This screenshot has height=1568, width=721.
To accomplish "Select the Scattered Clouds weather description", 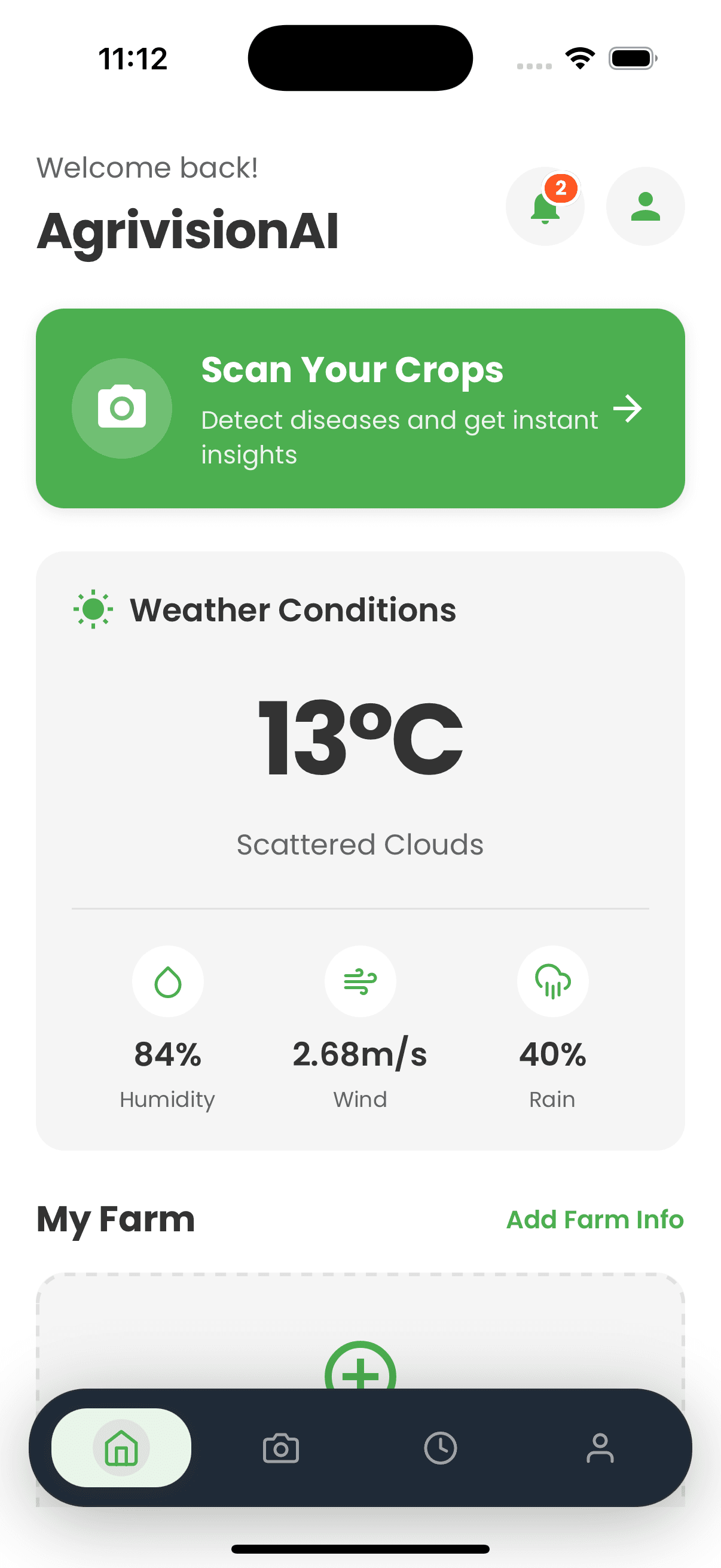I will click(x=360, y=844).
